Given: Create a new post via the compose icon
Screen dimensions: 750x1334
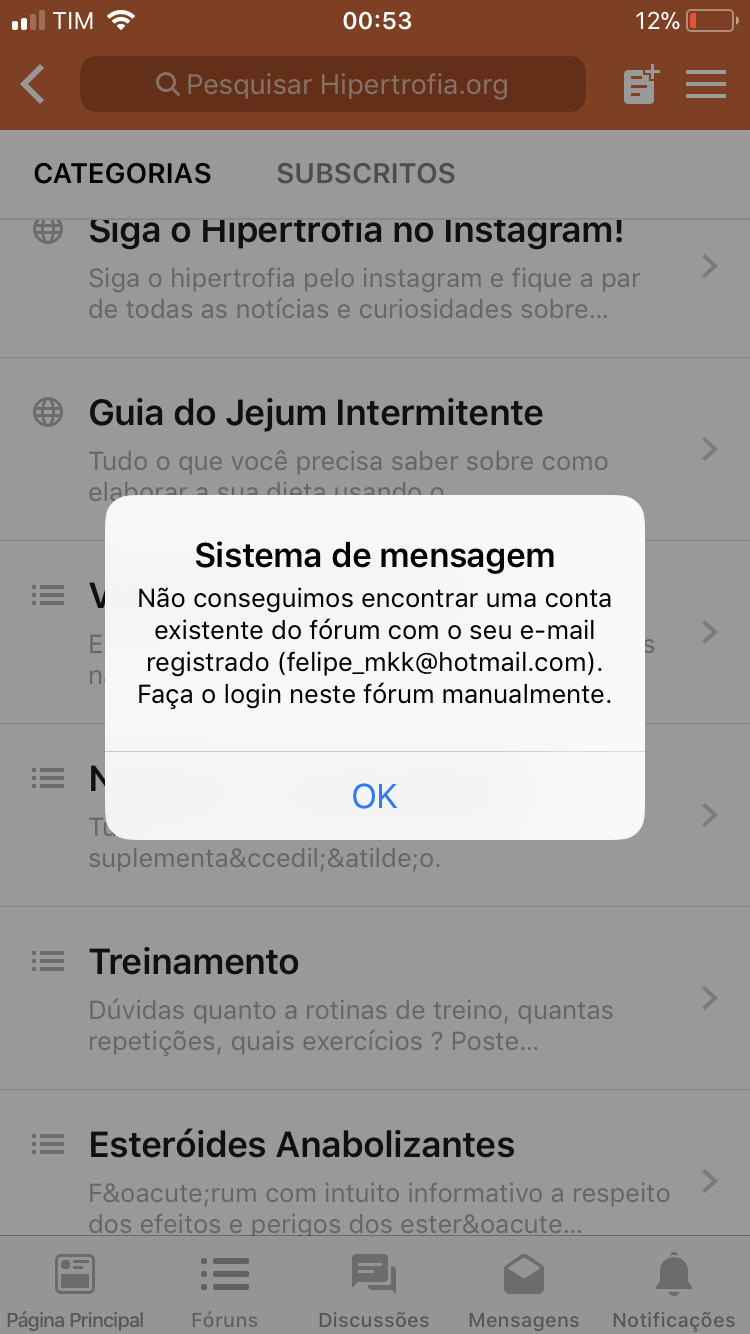Looking at the screenshot, I should tap(641, 84).
